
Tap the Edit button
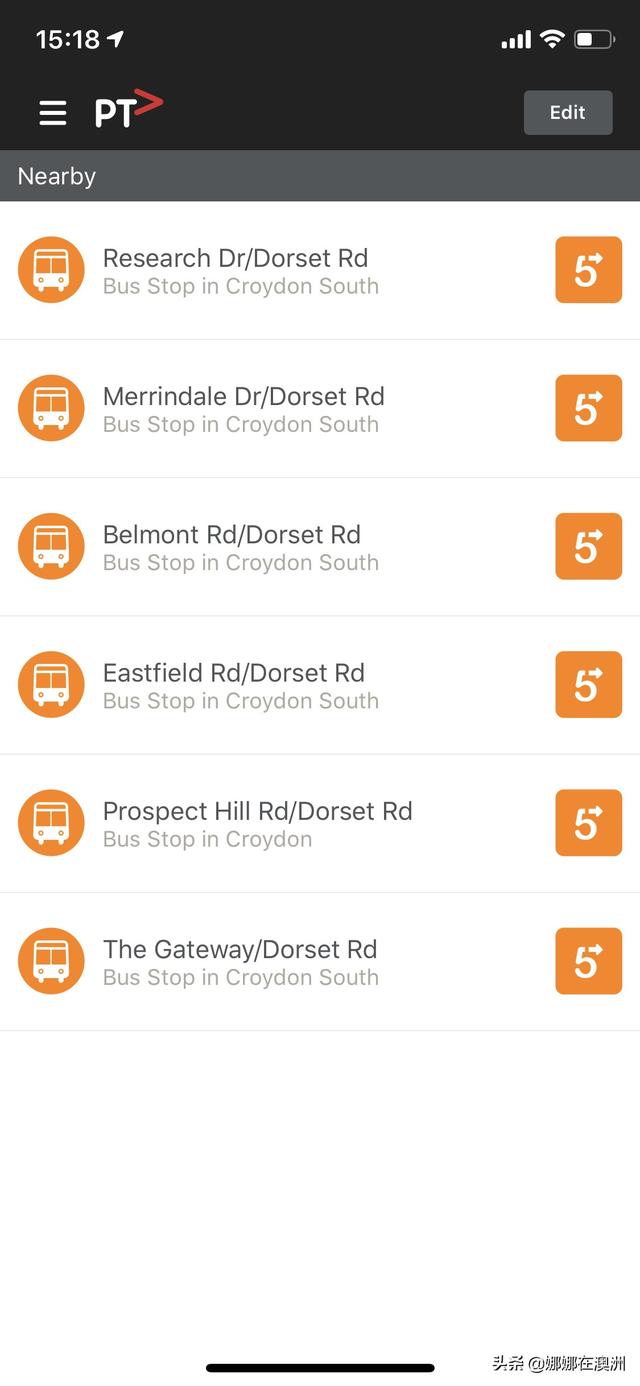click(567, 112)
